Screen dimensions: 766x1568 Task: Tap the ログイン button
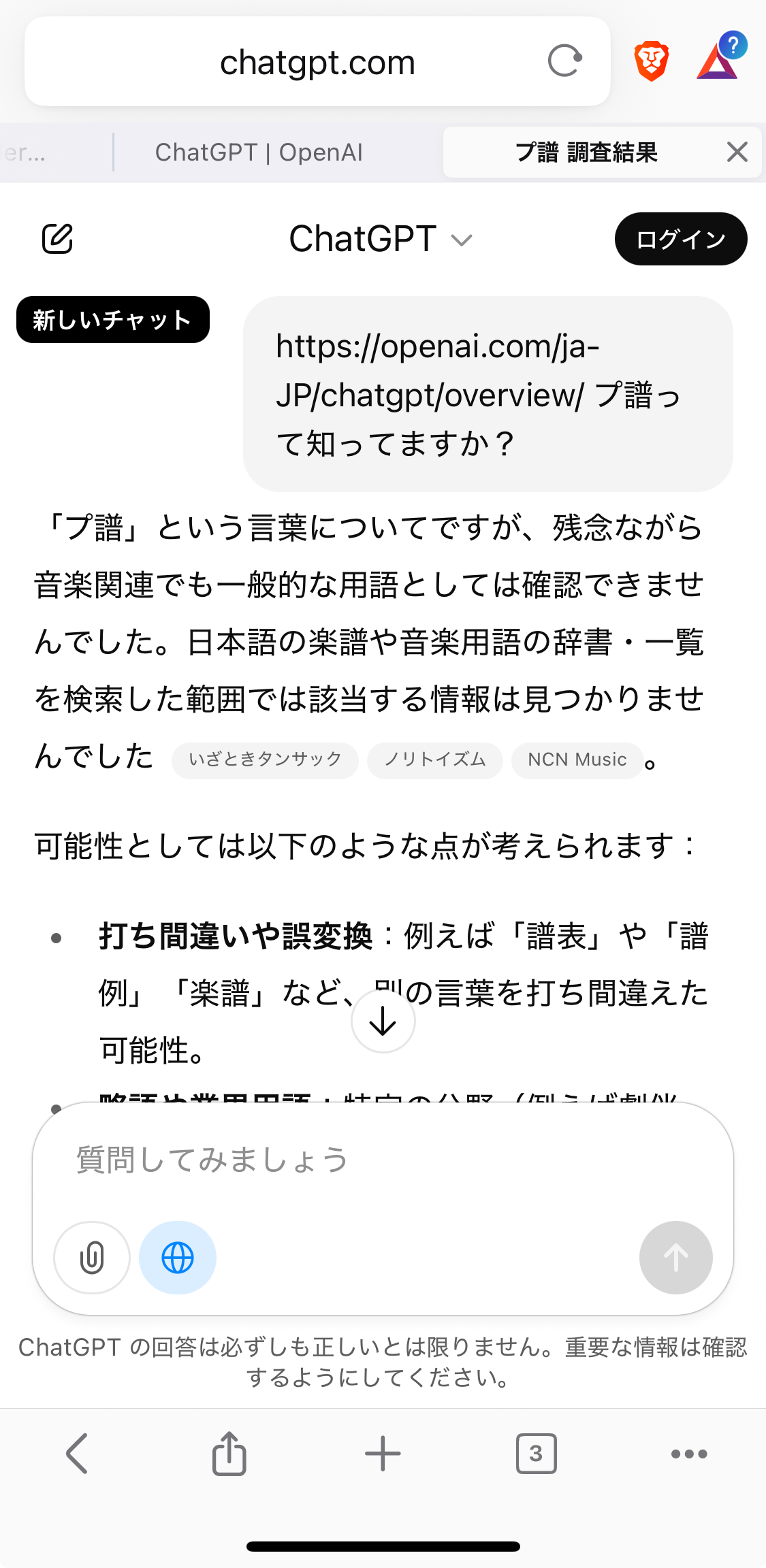tap(680, 239)
